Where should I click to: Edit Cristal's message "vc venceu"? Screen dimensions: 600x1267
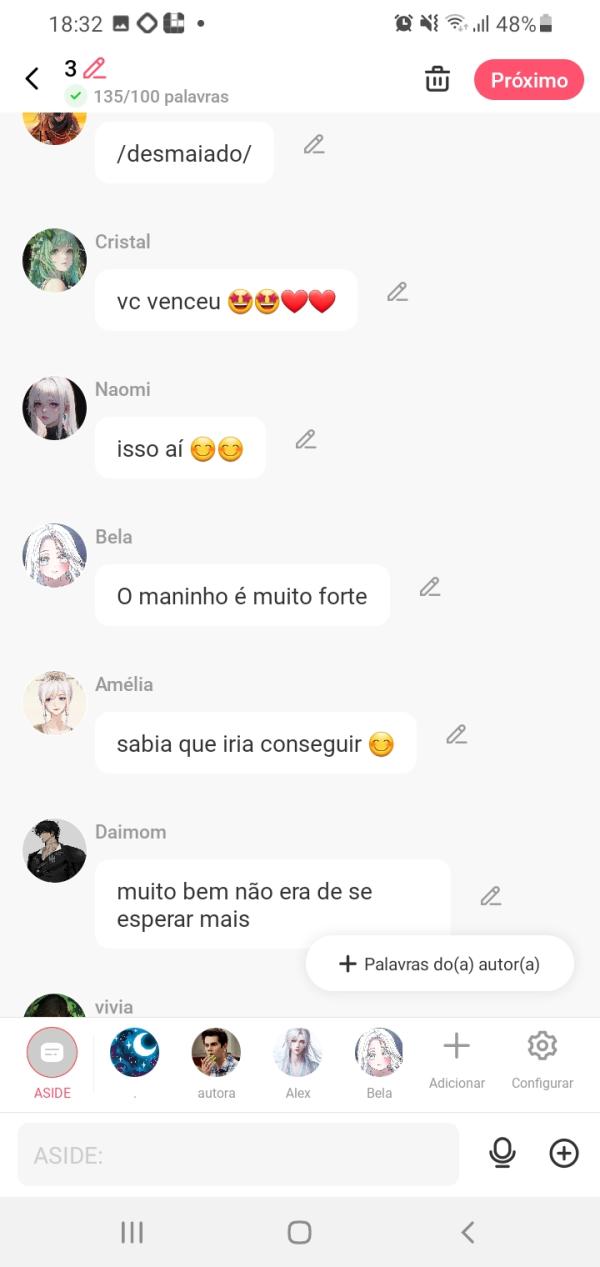click(397, 292)
